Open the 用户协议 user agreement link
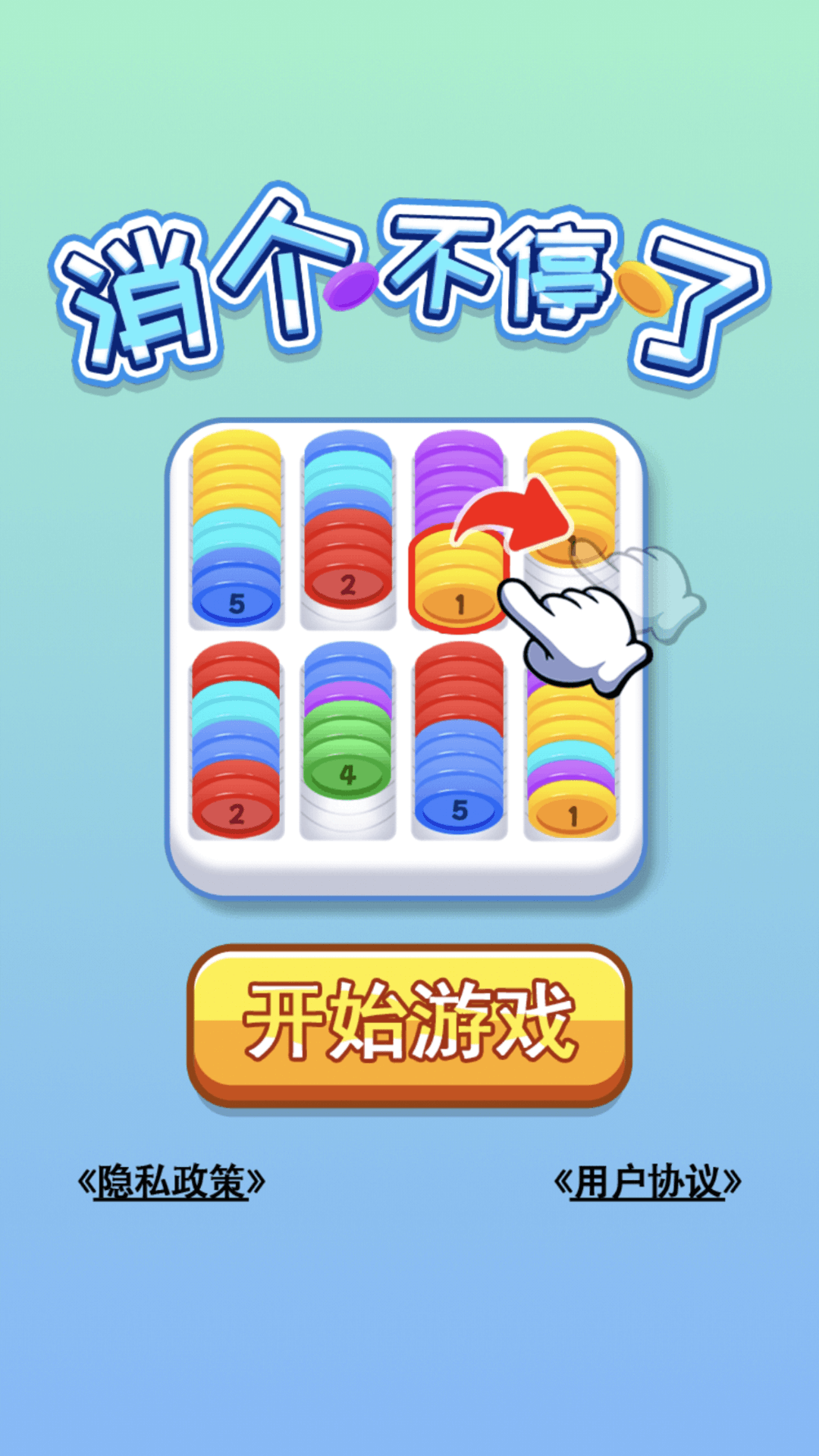The image size is (819, 1456). [647, 1181]
